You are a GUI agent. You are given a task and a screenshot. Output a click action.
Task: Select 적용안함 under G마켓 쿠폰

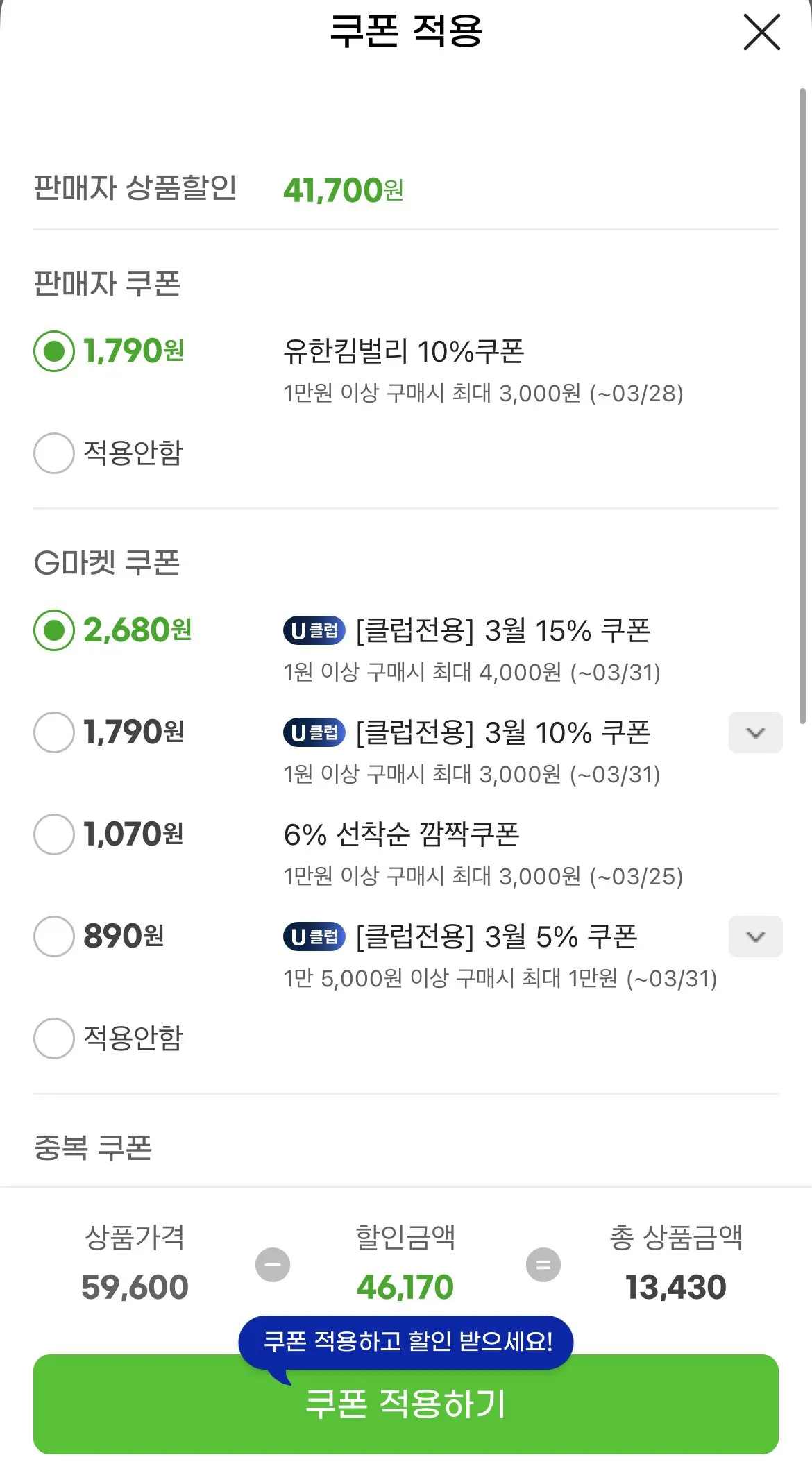[x=53, y=1039]
